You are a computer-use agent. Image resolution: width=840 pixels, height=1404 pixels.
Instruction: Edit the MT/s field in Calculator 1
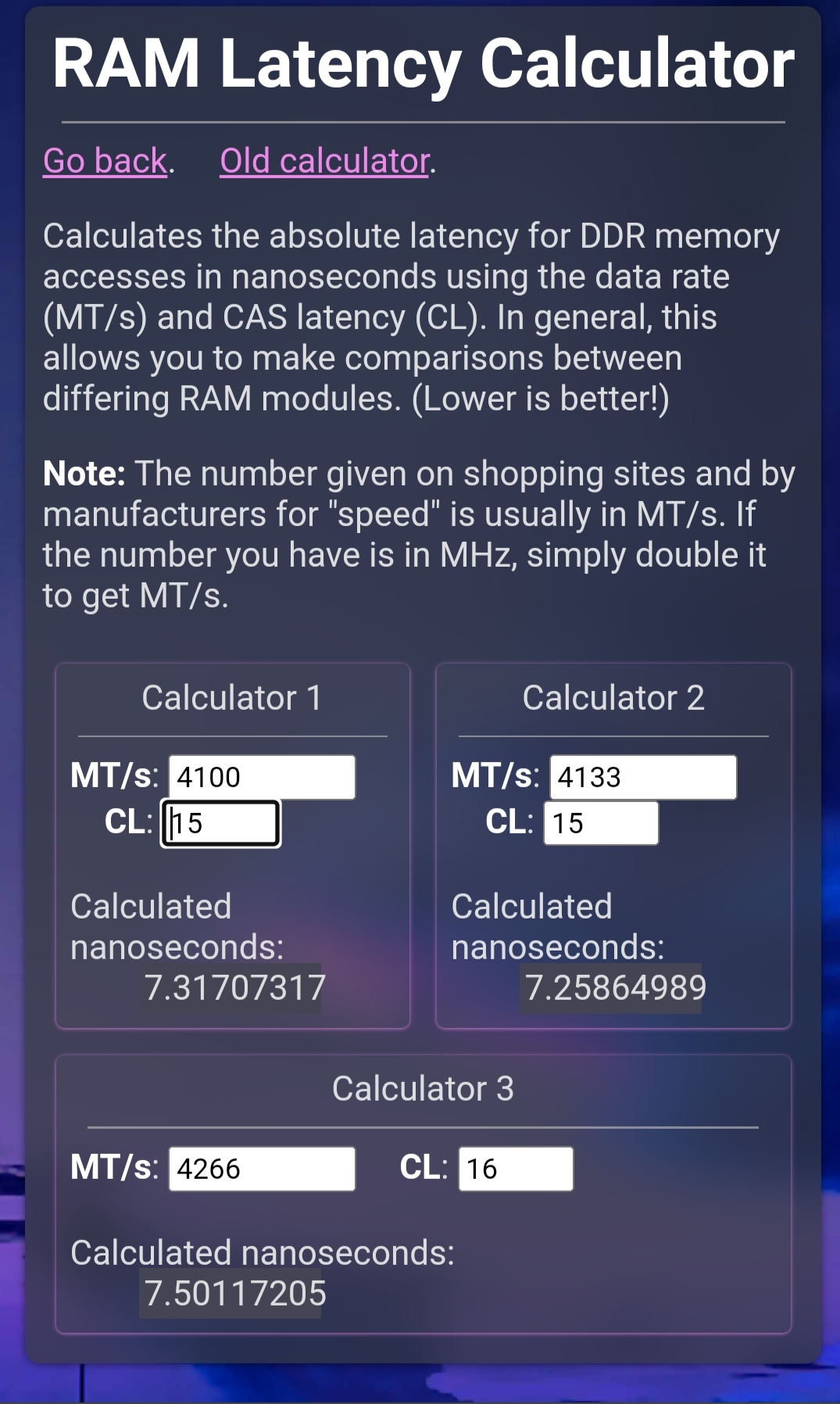click(262, 777)
